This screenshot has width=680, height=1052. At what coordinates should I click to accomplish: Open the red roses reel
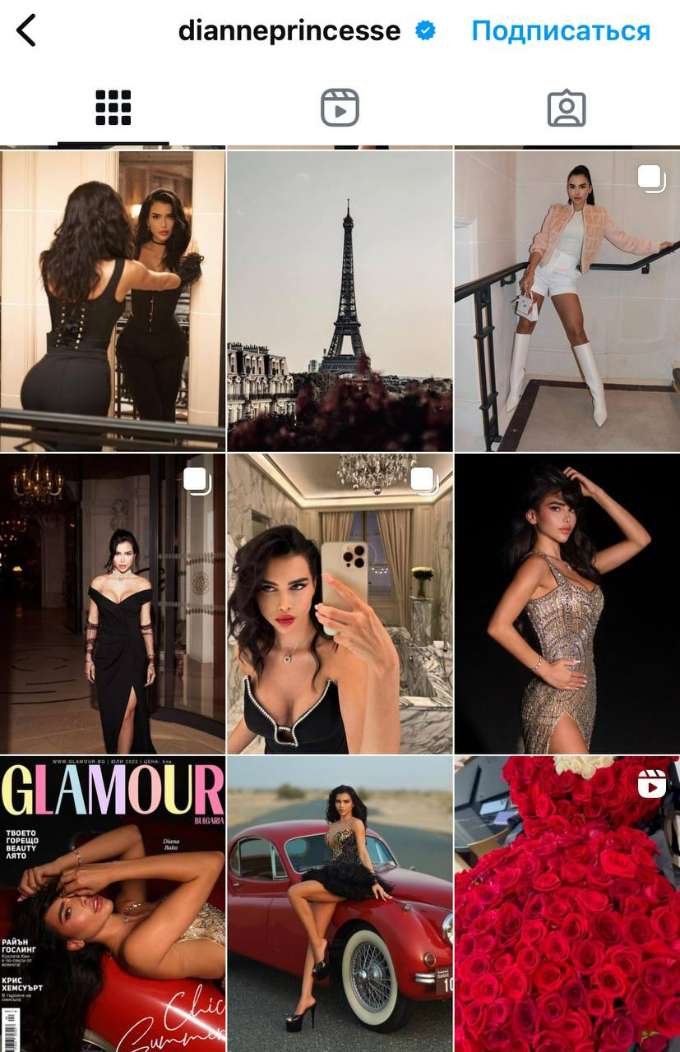[x=567, y=904]
